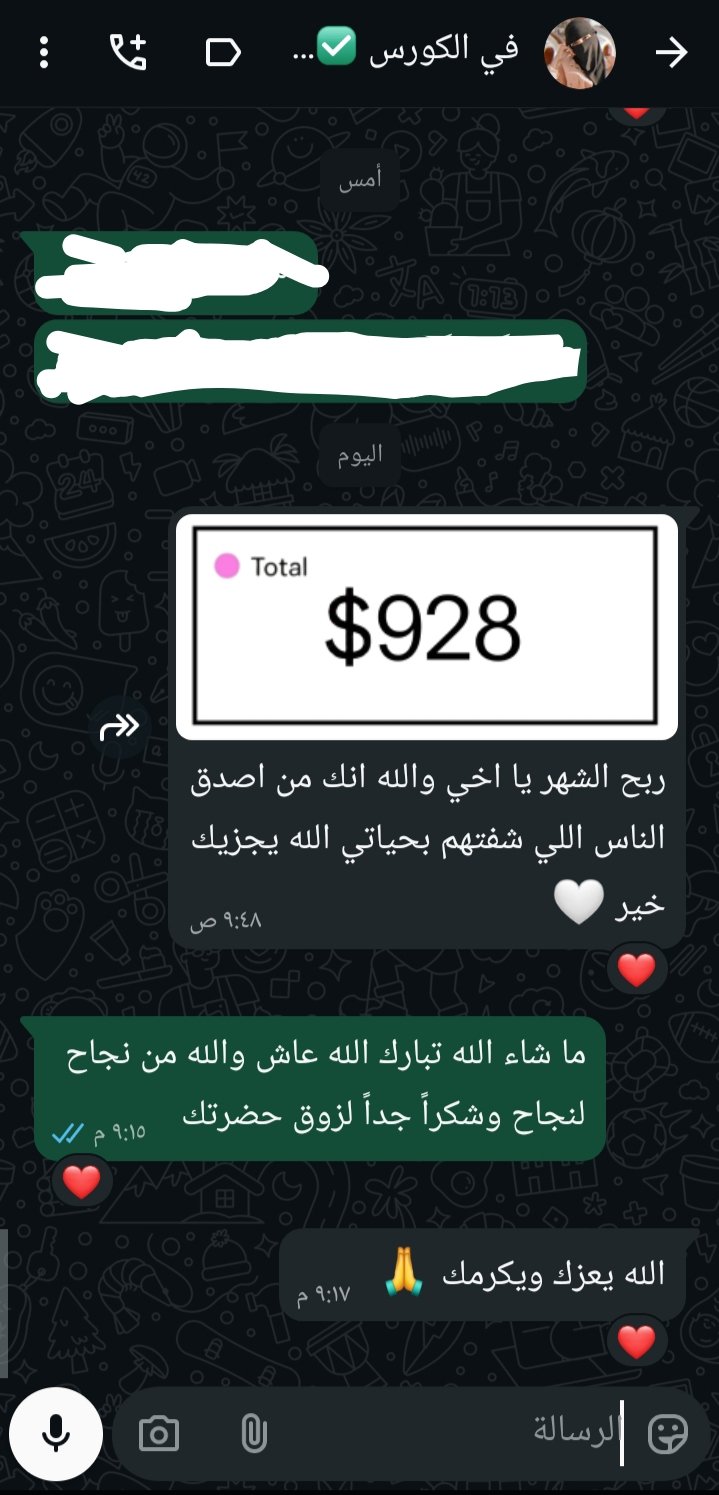Image resolution: width=719 pixels, height=1495 pixels.
Task: Open heart reaction under the praying-hands message
Action: 637,1342
